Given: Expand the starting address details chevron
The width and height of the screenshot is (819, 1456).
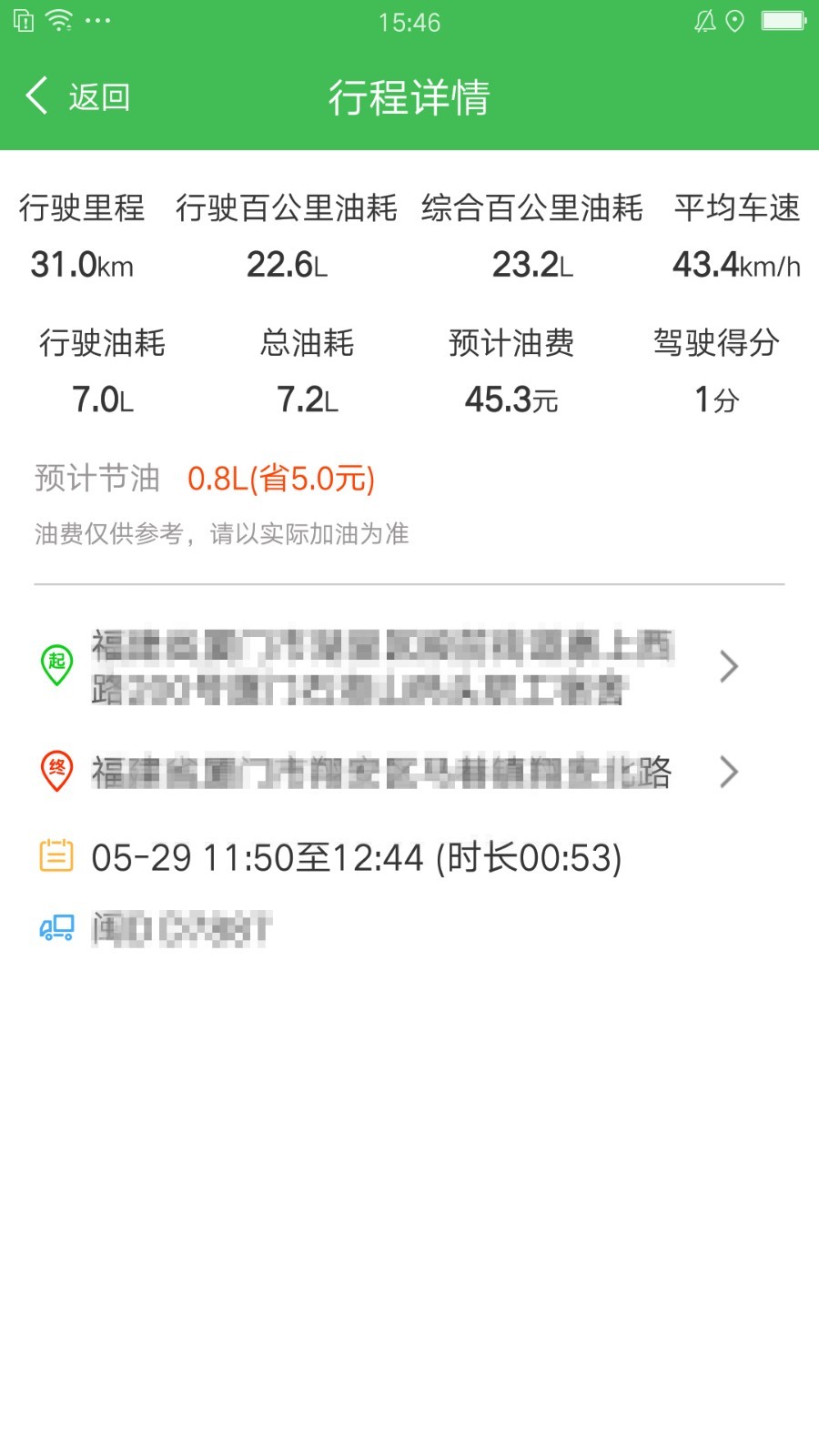Looking at the screenshot, I should pos(729,667).
